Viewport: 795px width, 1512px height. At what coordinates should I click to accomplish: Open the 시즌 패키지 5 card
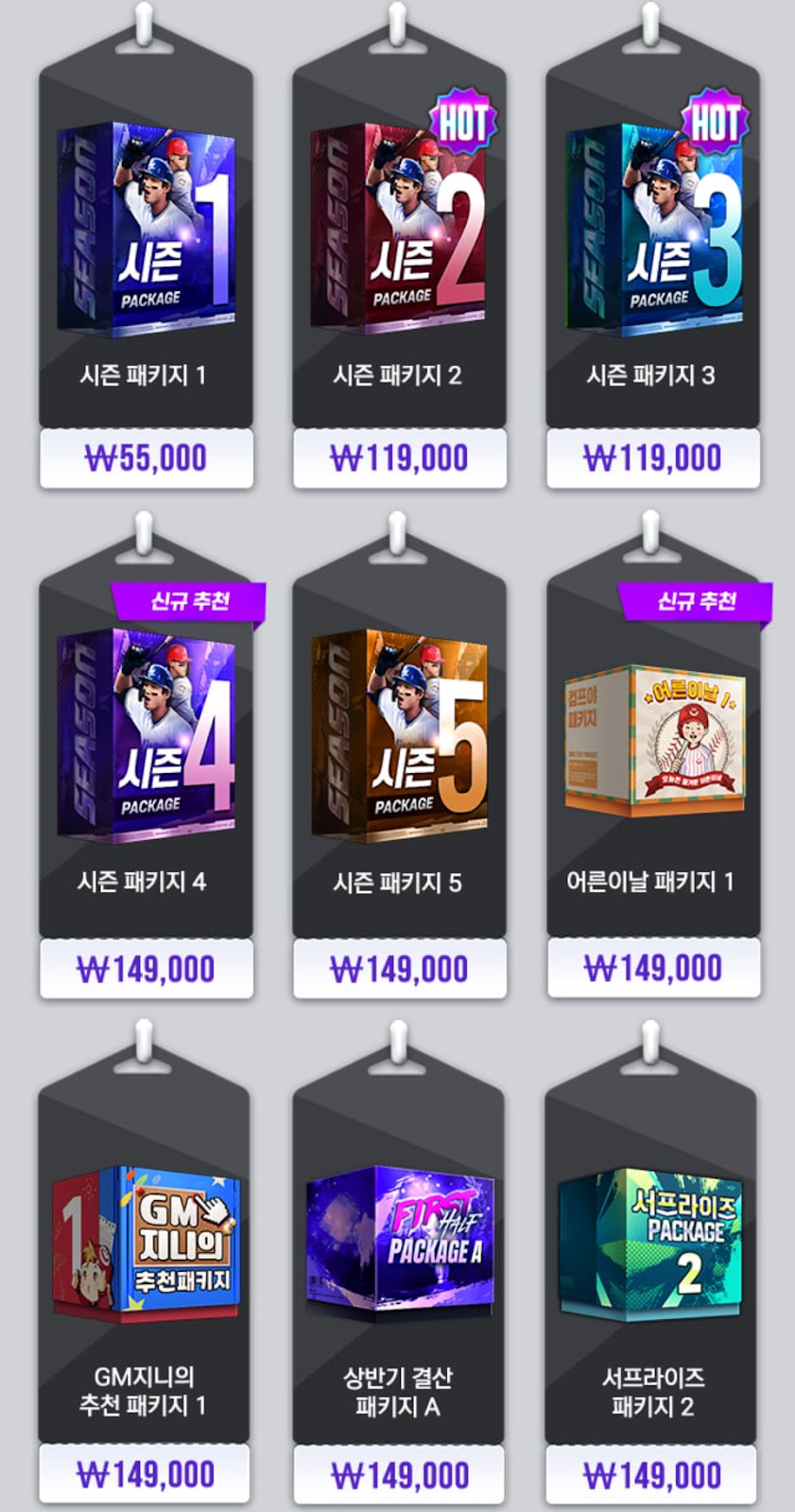pos(399,747)
